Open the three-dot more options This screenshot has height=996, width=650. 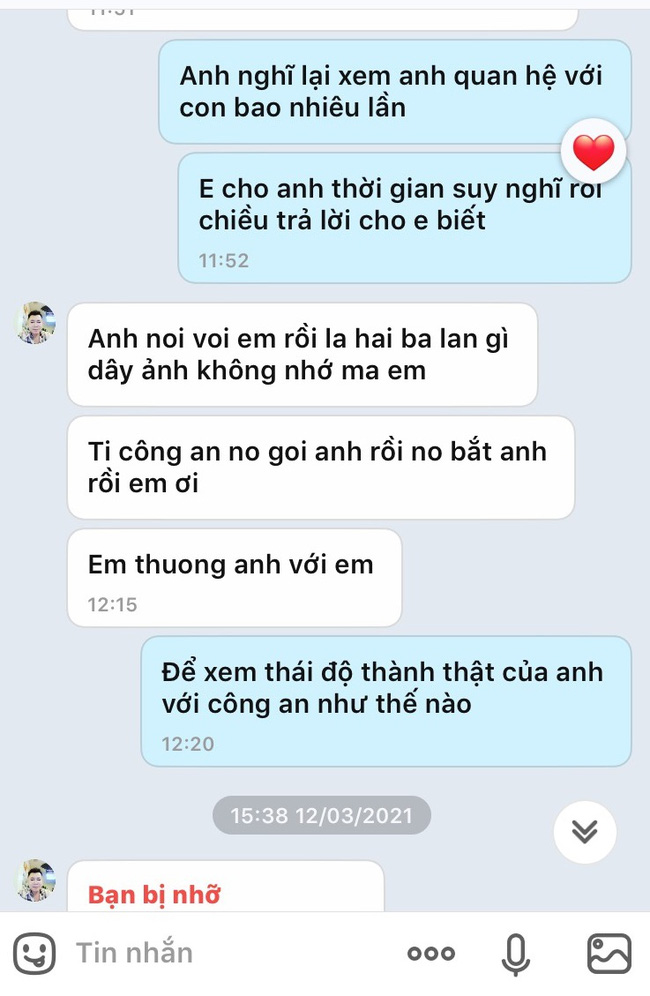click(431, 954)
